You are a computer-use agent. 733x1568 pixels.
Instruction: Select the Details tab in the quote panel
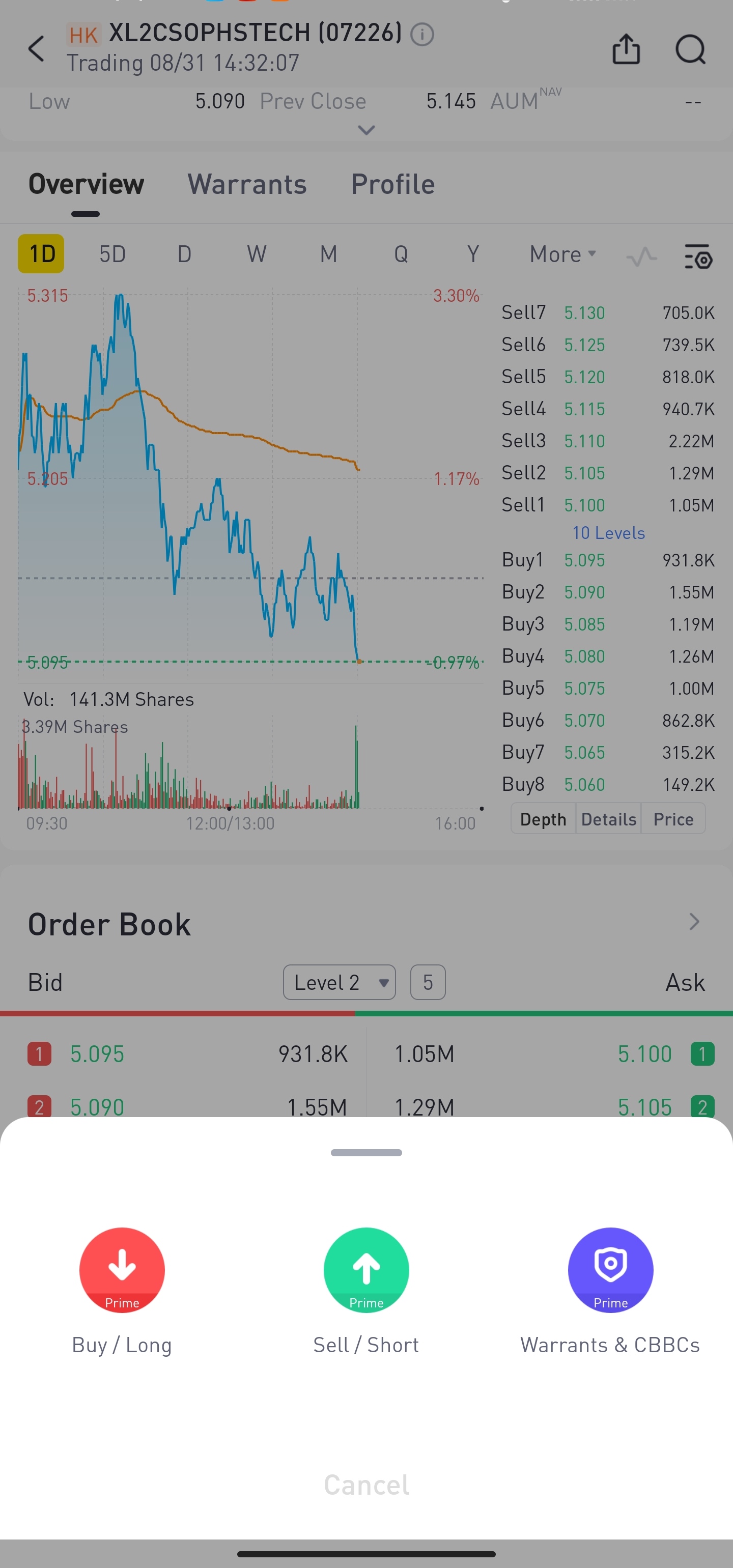[x=608, y=819]
